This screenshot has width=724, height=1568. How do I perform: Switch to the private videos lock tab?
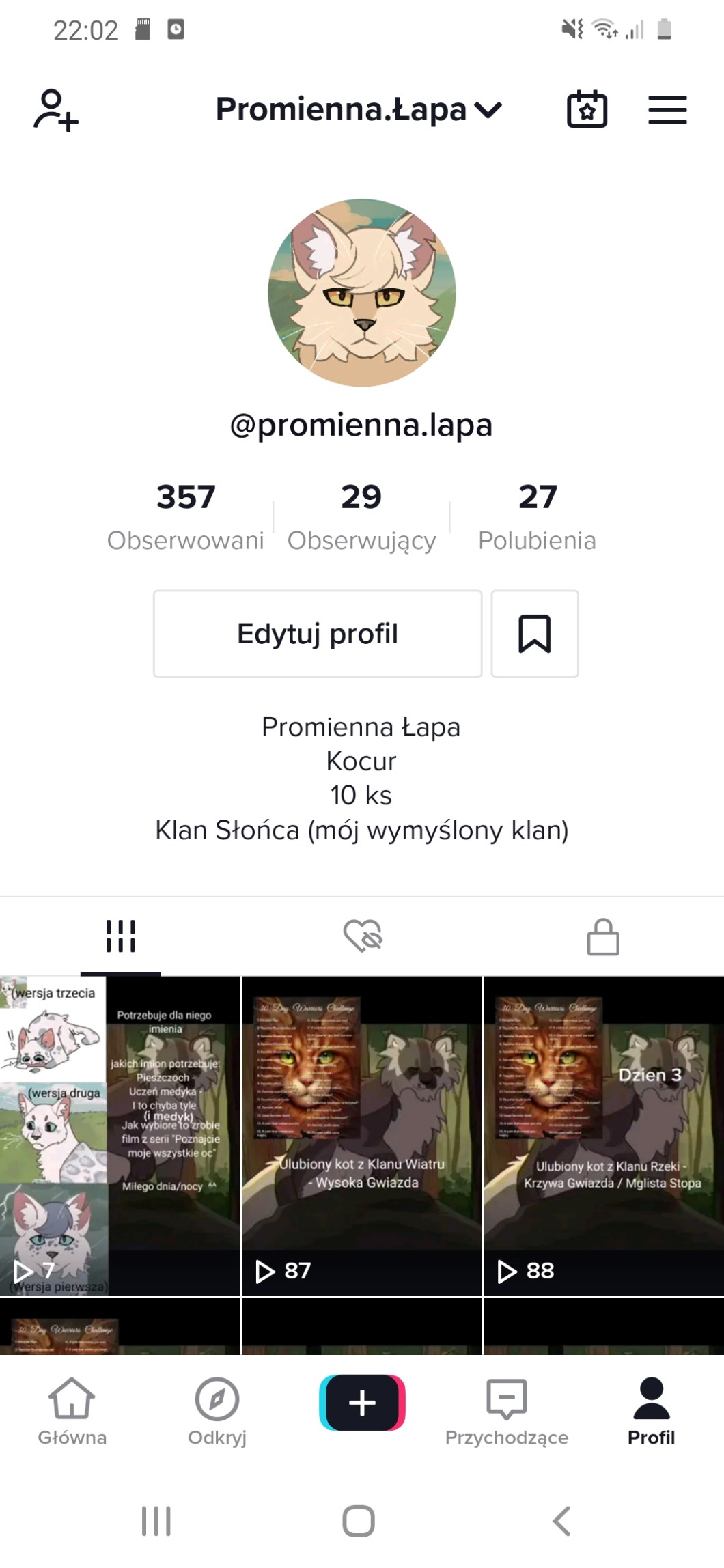click(x=603, y=936)
